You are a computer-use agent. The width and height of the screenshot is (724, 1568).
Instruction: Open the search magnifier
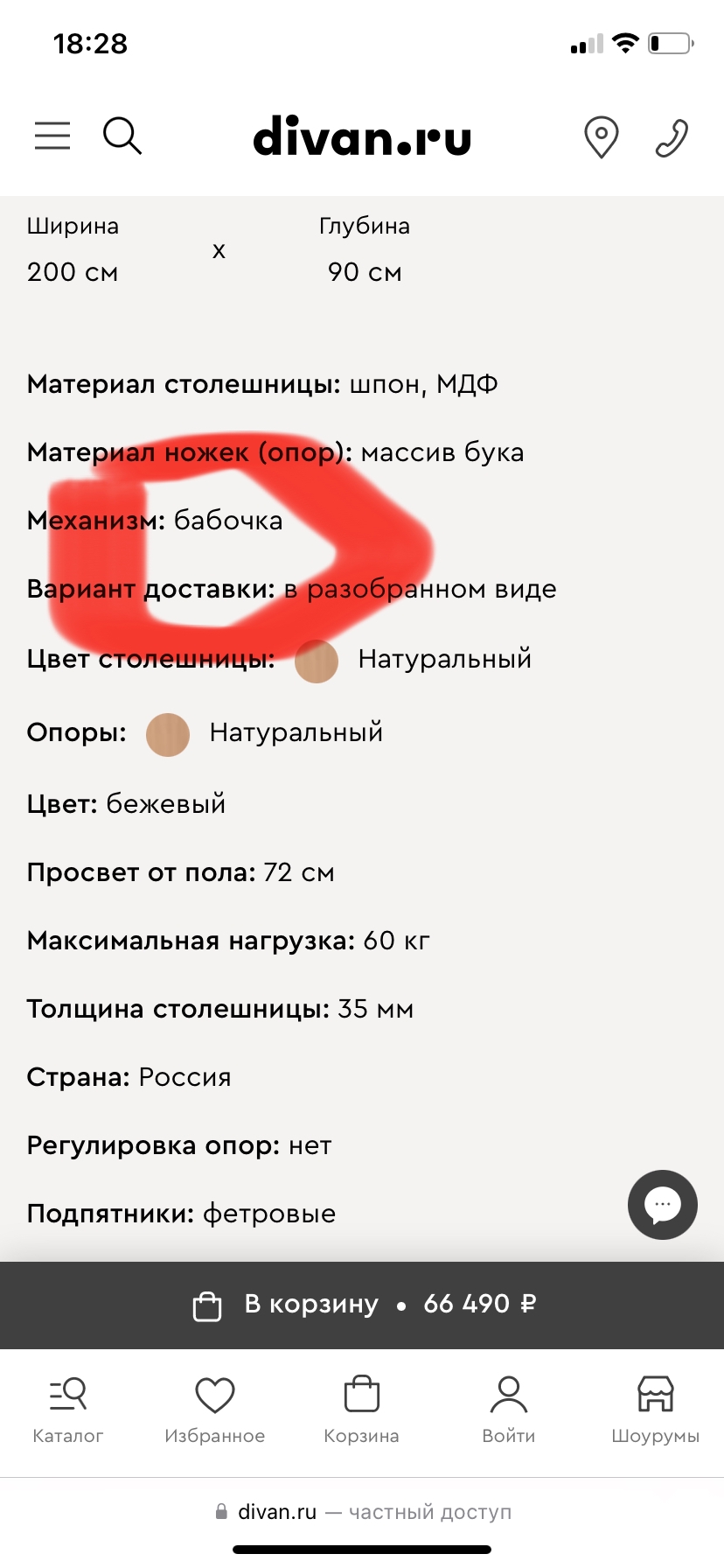122,136
